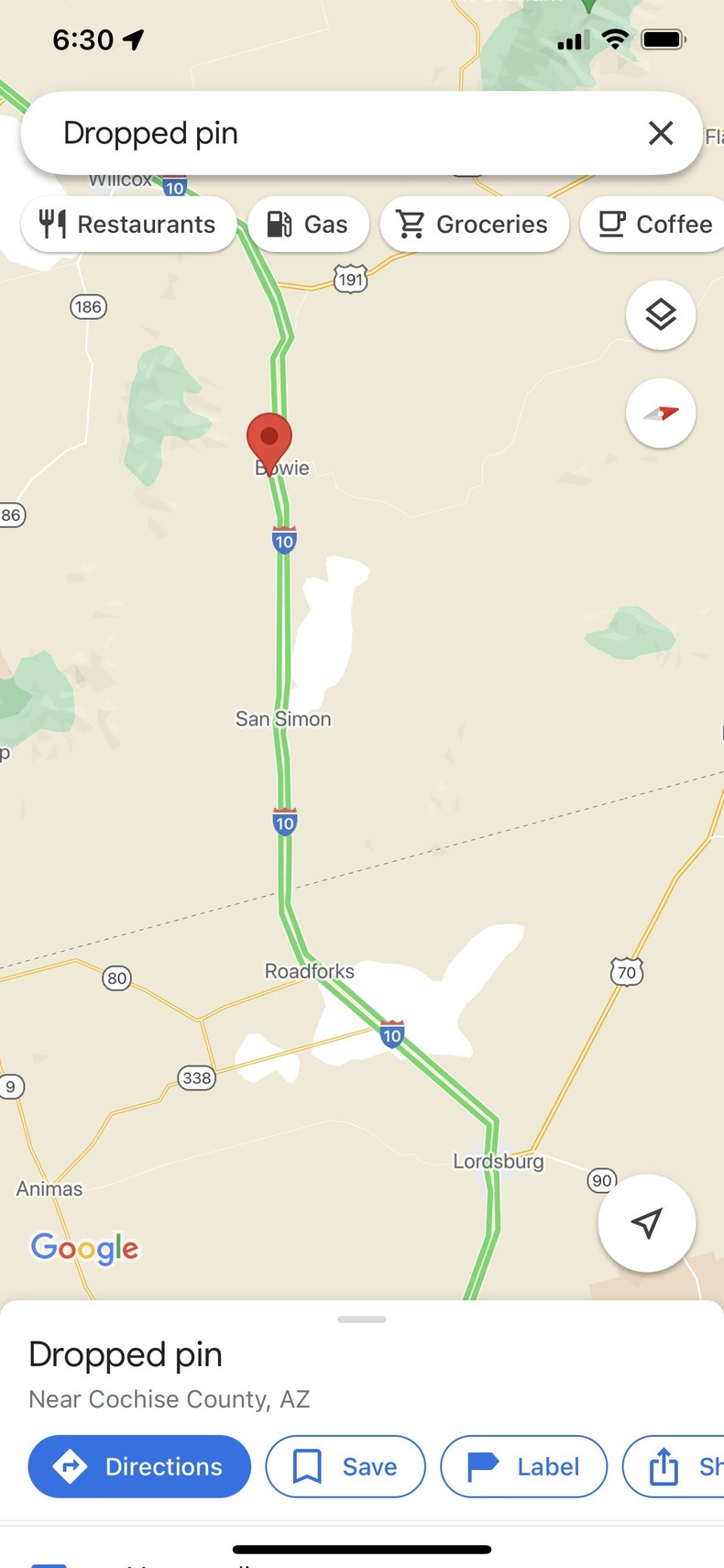Tap the compass to reset map orientation
Viewport: 724px width, 1568px height.
pos(661,413)
